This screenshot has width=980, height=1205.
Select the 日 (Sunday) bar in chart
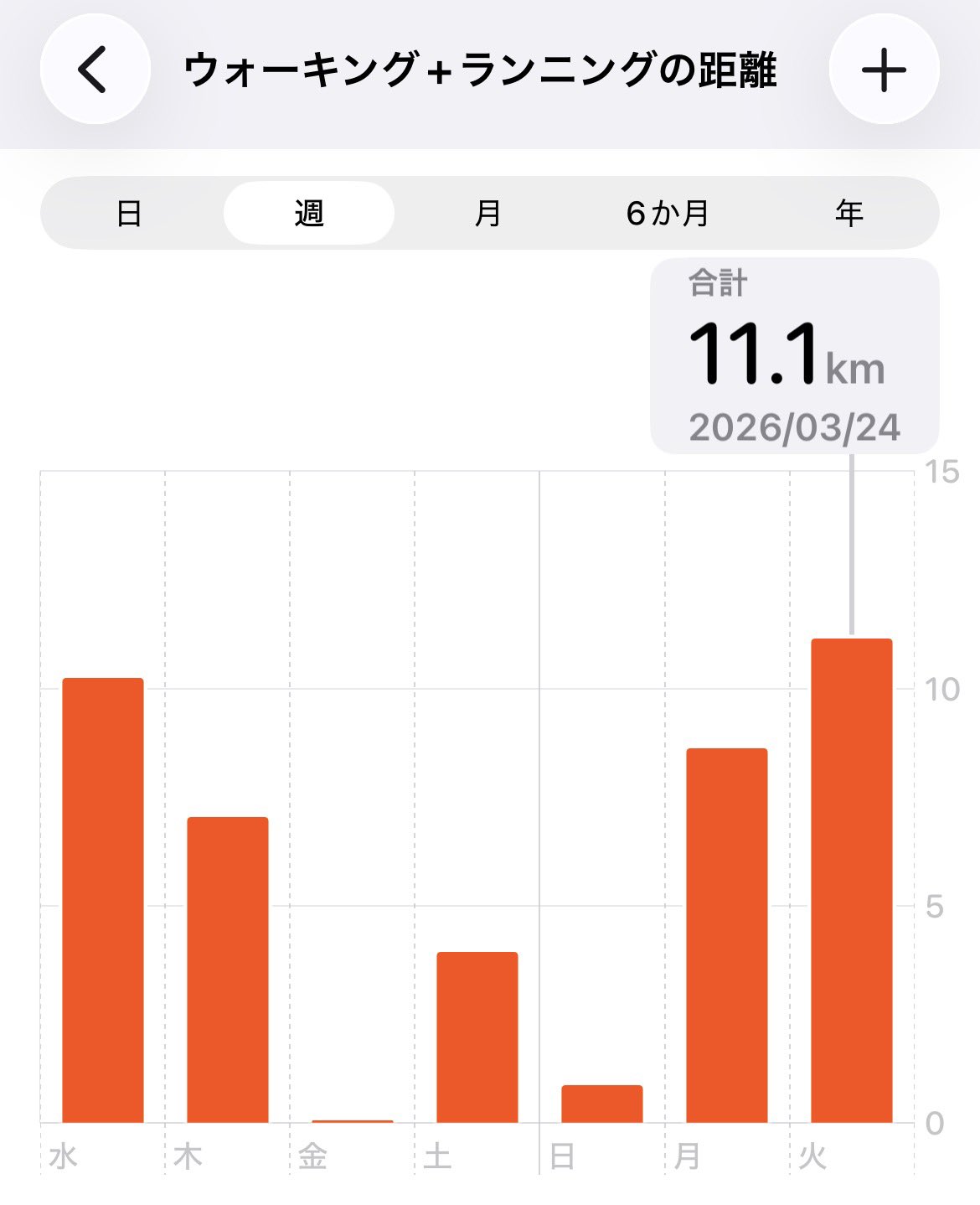[x=602, y=1104]
